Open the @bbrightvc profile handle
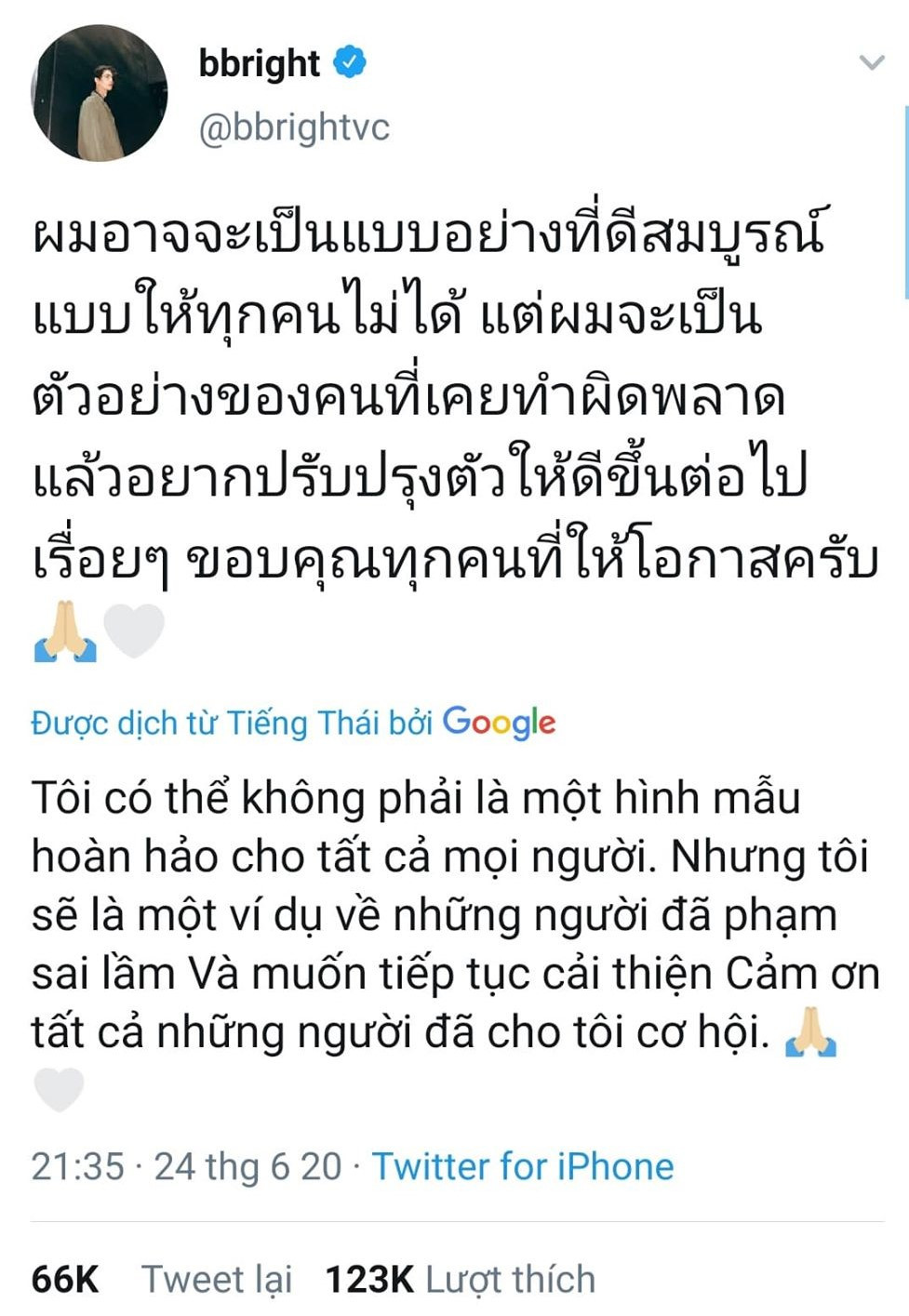 (x=294, y=127)
